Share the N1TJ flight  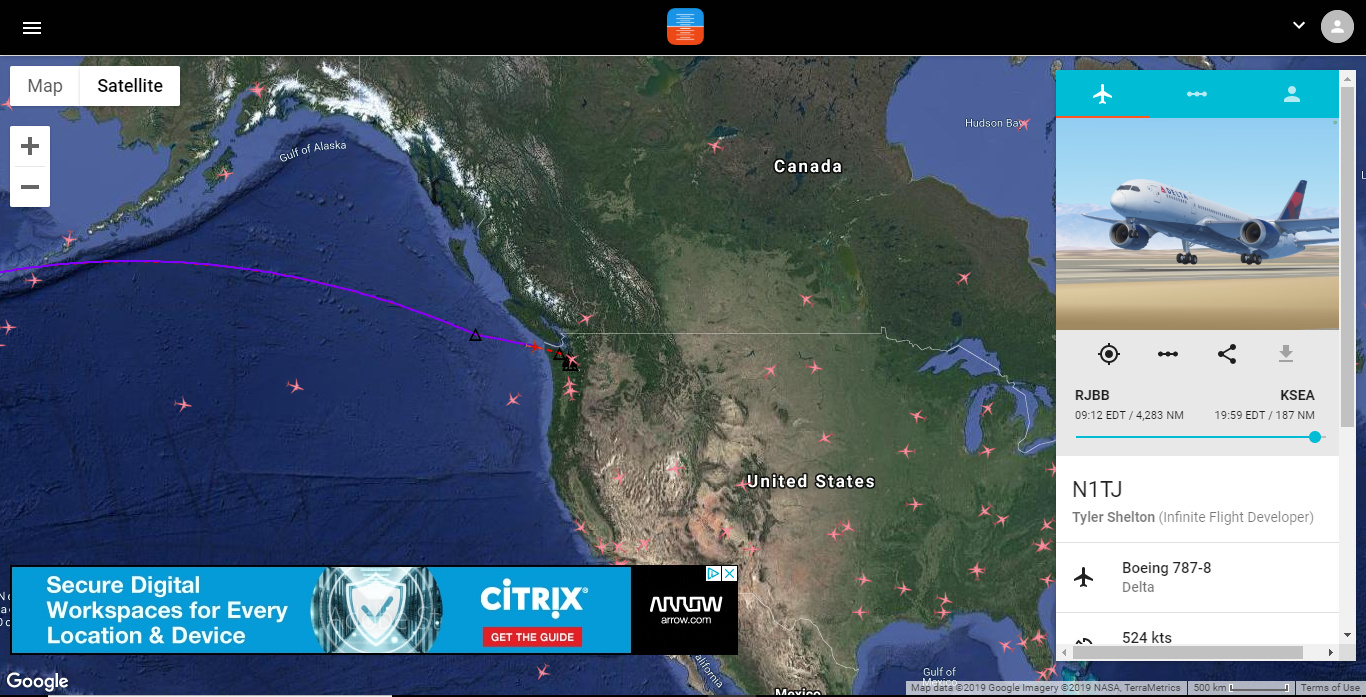(1227, 354)
